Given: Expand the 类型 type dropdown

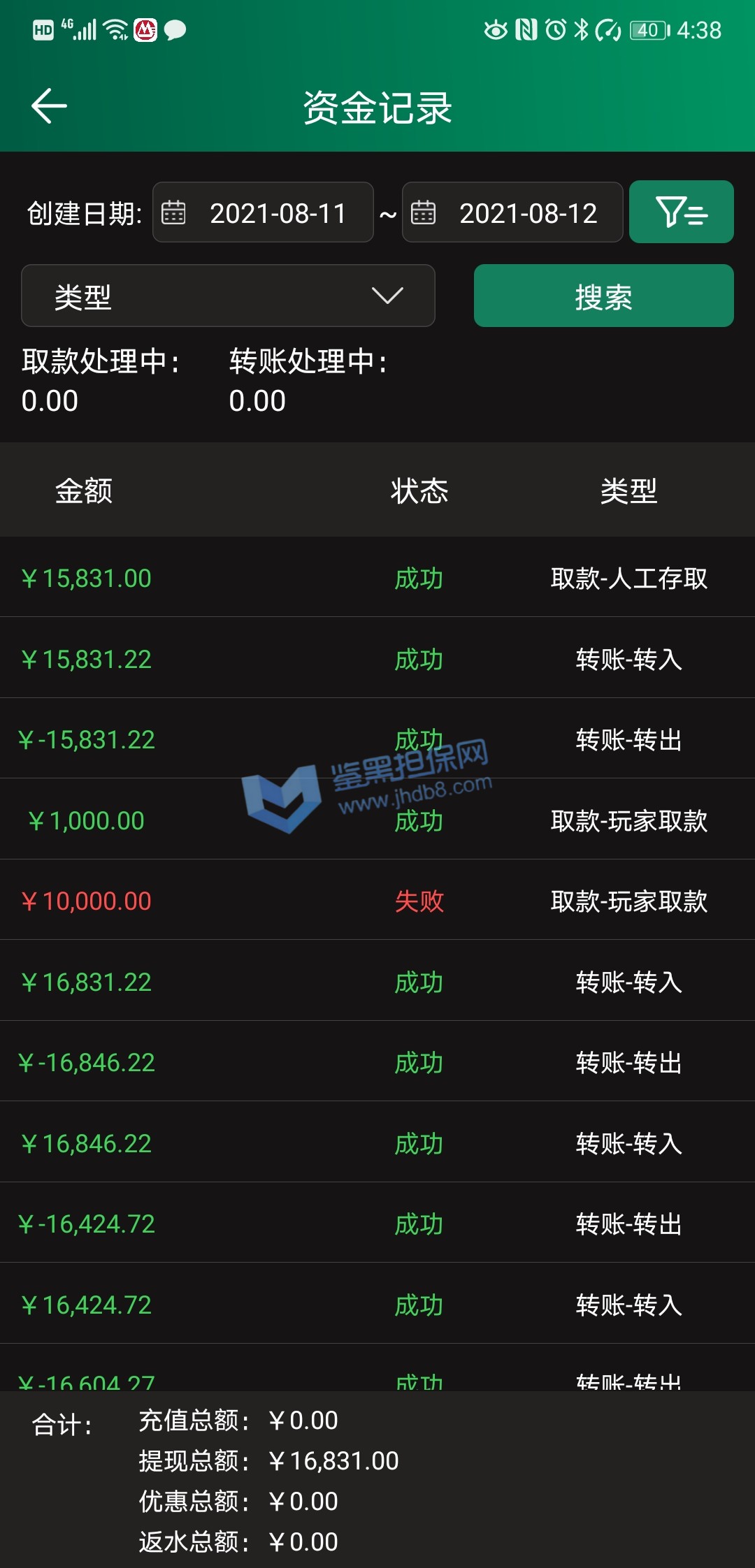Looking at the screenshot, I should [228, 296].
